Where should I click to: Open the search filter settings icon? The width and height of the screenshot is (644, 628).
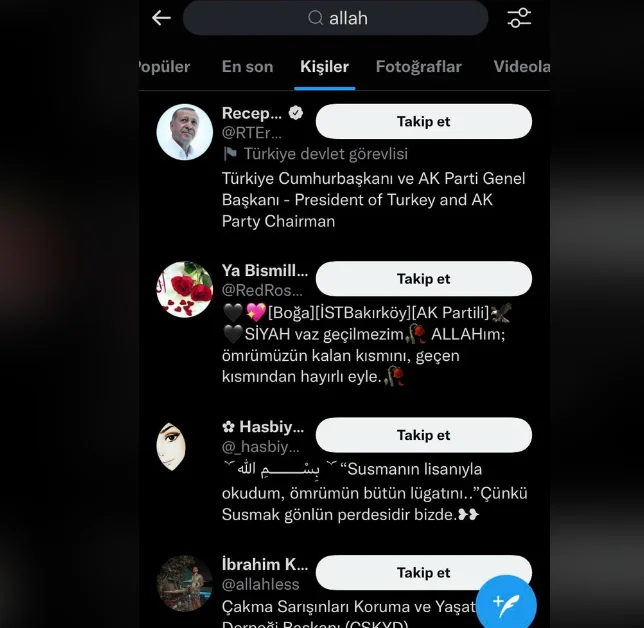[x=519, y=18]
